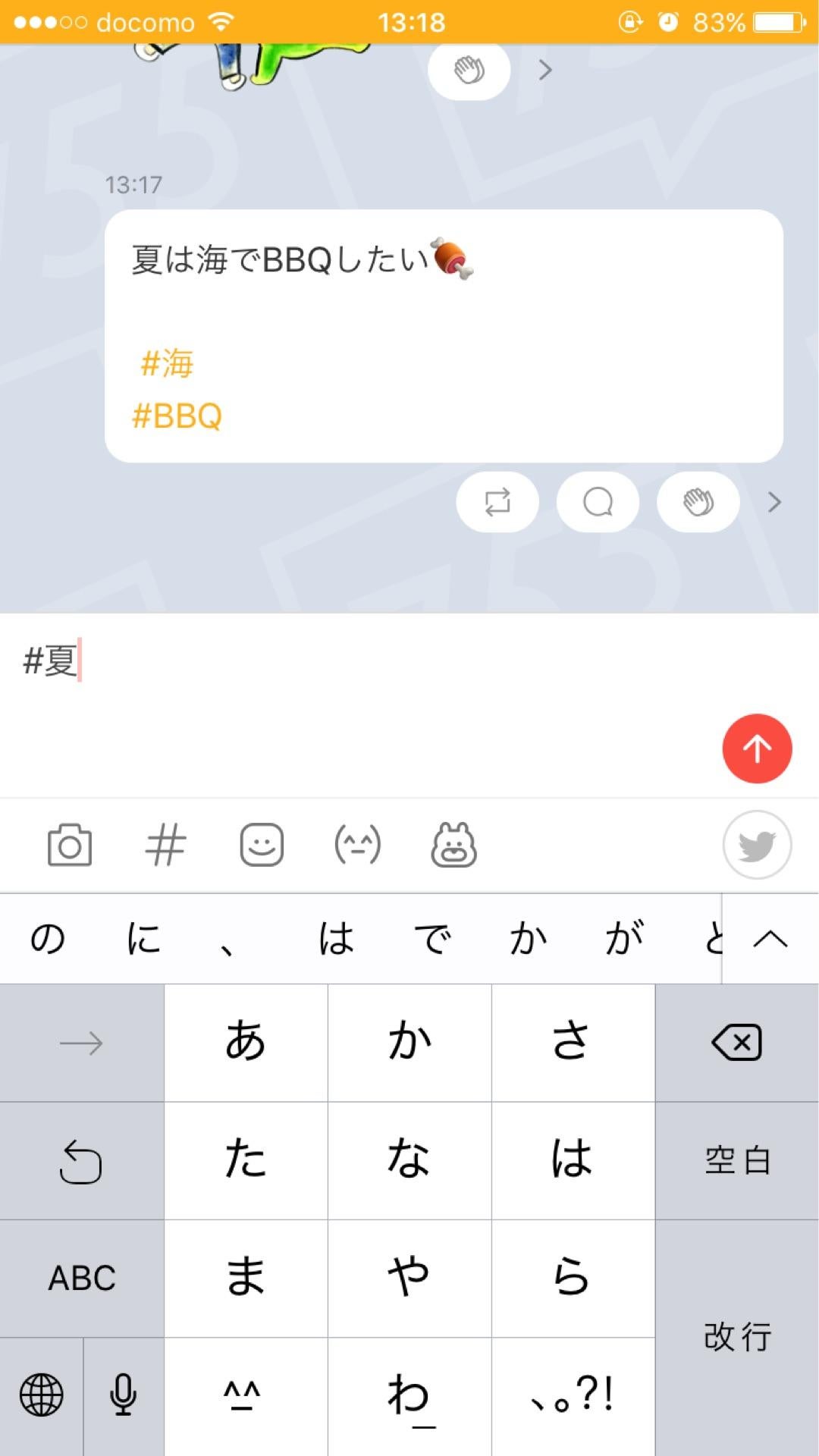Switch keyboard to ABC input mode

pos(82,1277)
